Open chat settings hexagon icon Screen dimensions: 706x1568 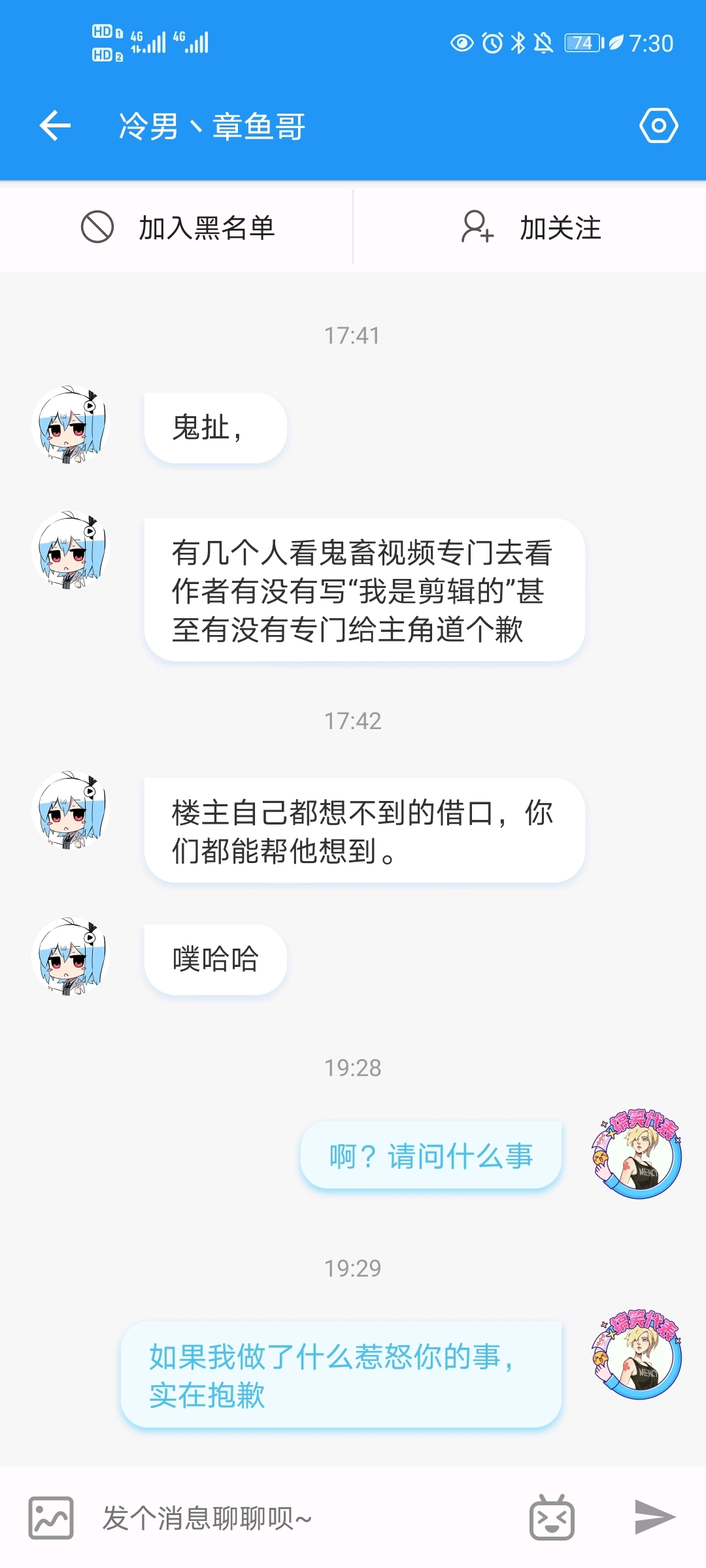(658, 125)
